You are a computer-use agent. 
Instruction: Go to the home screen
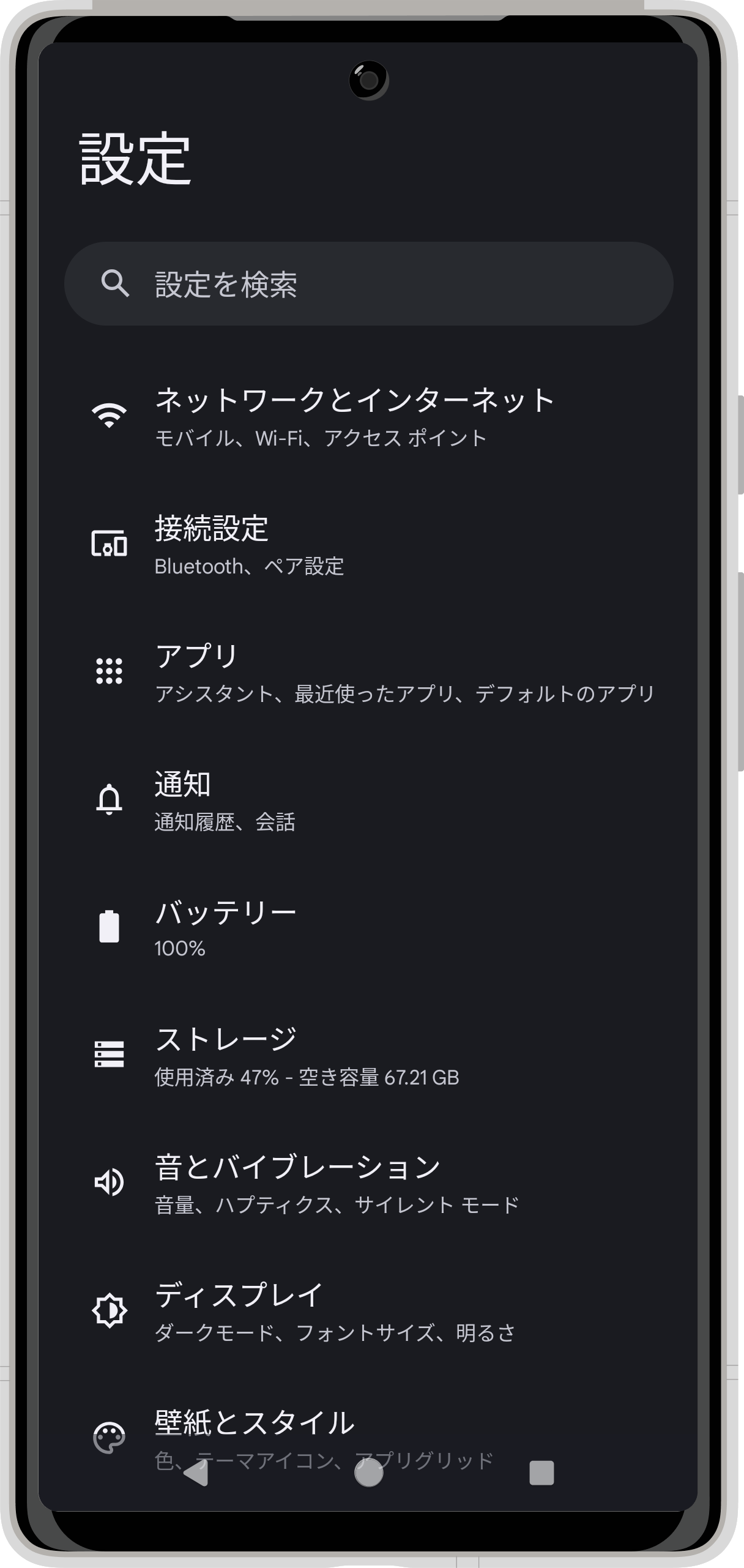pos(368,1473)
